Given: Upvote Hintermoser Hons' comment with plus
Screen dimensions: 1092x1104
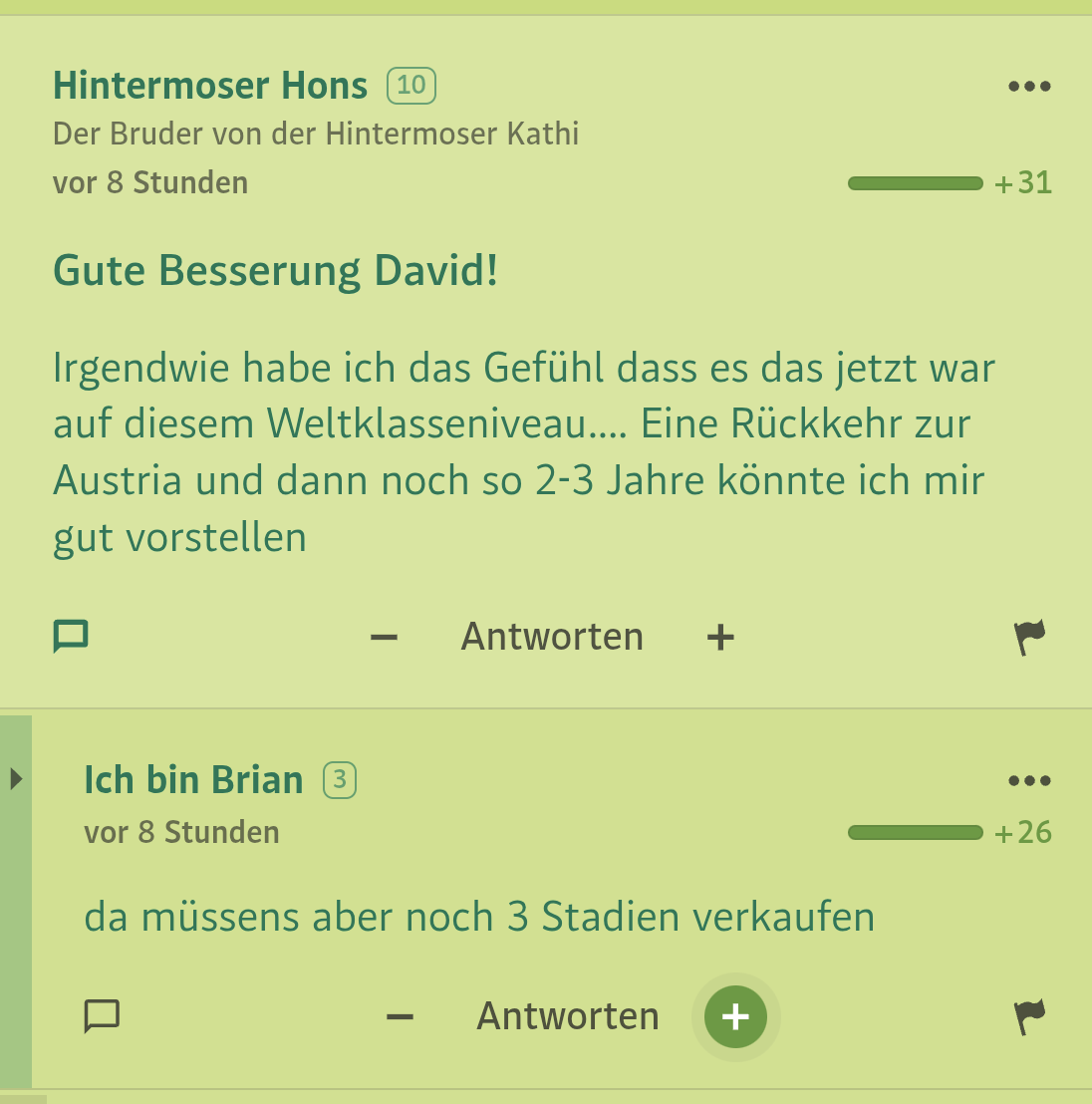Looking at the screenshot, I should pos(720,638).
